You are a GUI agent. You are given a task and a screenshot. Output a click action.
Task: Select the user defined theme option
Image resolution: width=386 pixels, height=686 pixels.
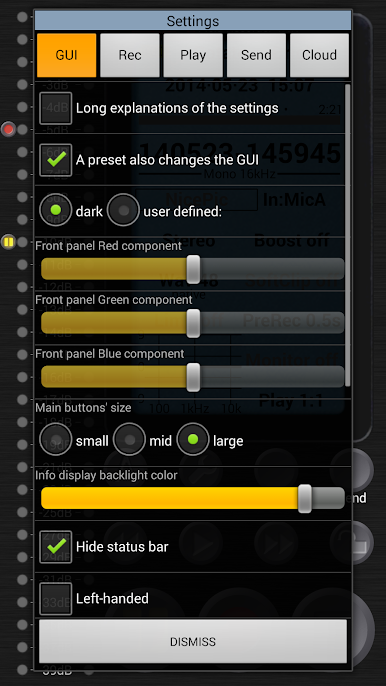[123, 210]
